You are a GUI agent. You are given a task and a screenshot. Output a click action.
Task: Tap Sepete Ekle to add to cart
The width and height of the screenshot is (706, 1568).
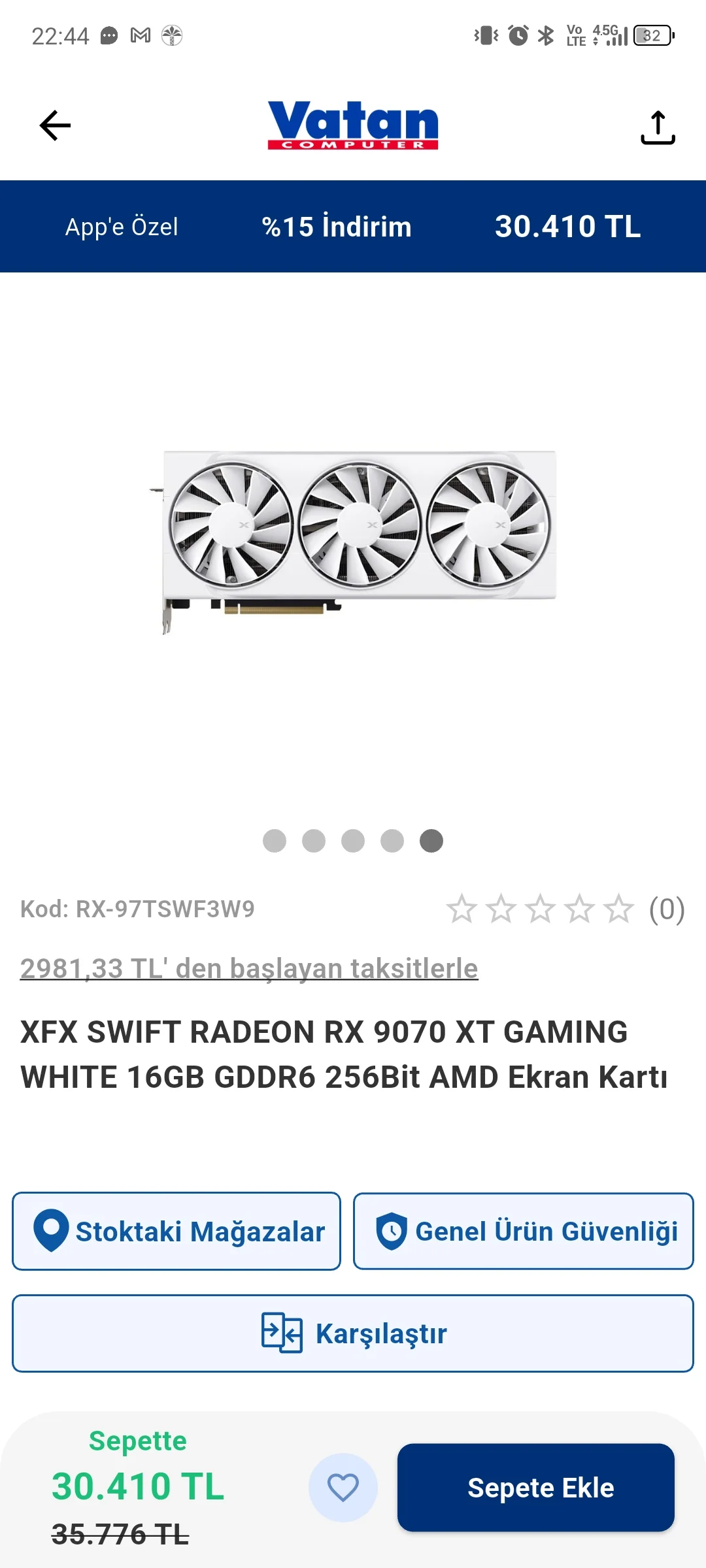[x=536, y=1488]
